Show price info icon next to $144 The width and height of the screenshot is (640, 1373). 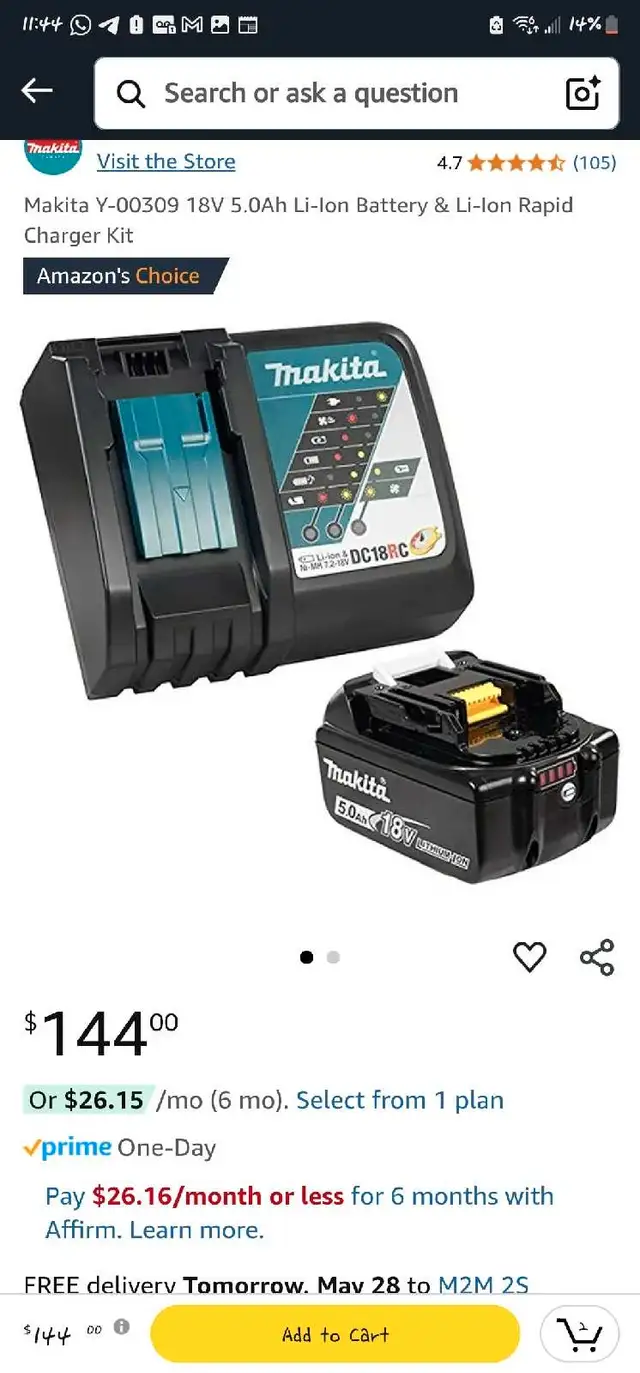121,1327
